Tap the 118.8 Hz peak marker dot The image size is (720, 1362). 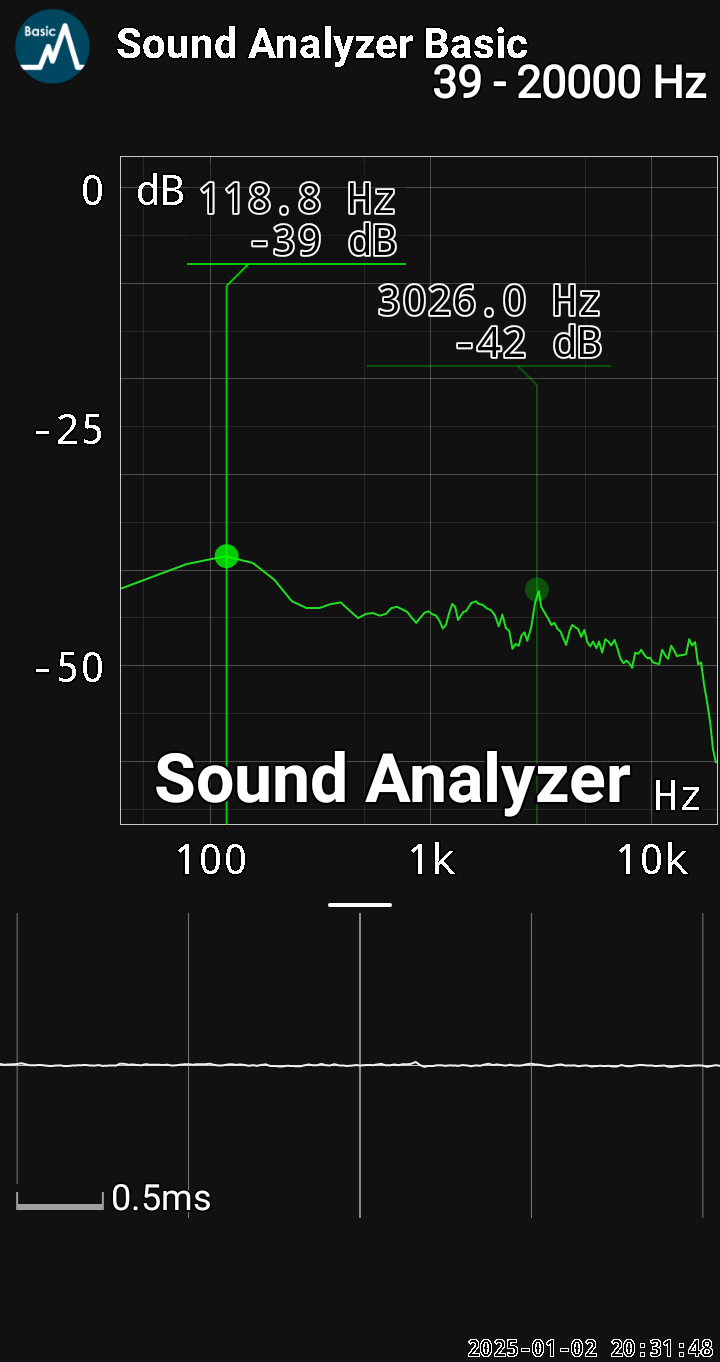coord(227,556)
